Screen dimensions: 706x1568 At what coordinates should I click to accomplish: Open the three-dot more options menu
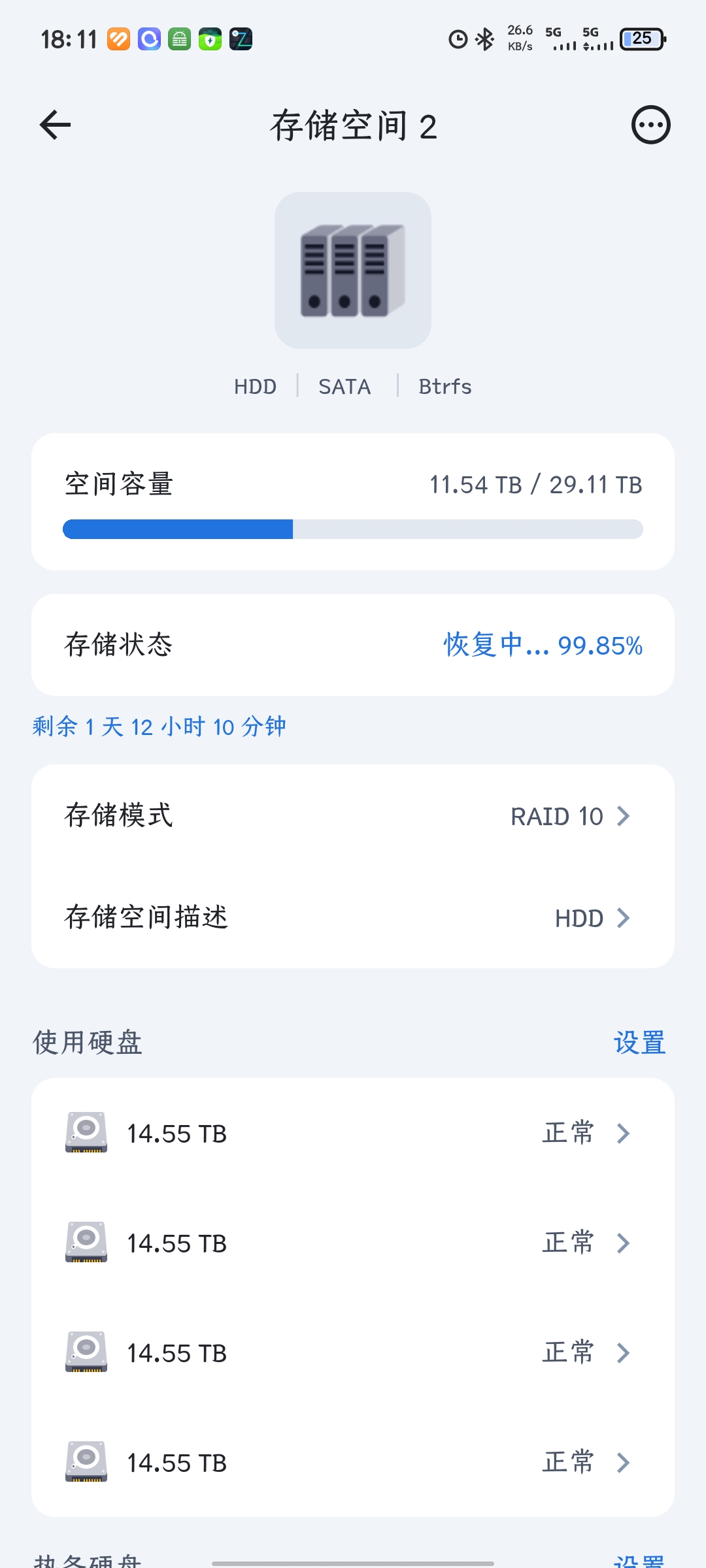point(650,125)
